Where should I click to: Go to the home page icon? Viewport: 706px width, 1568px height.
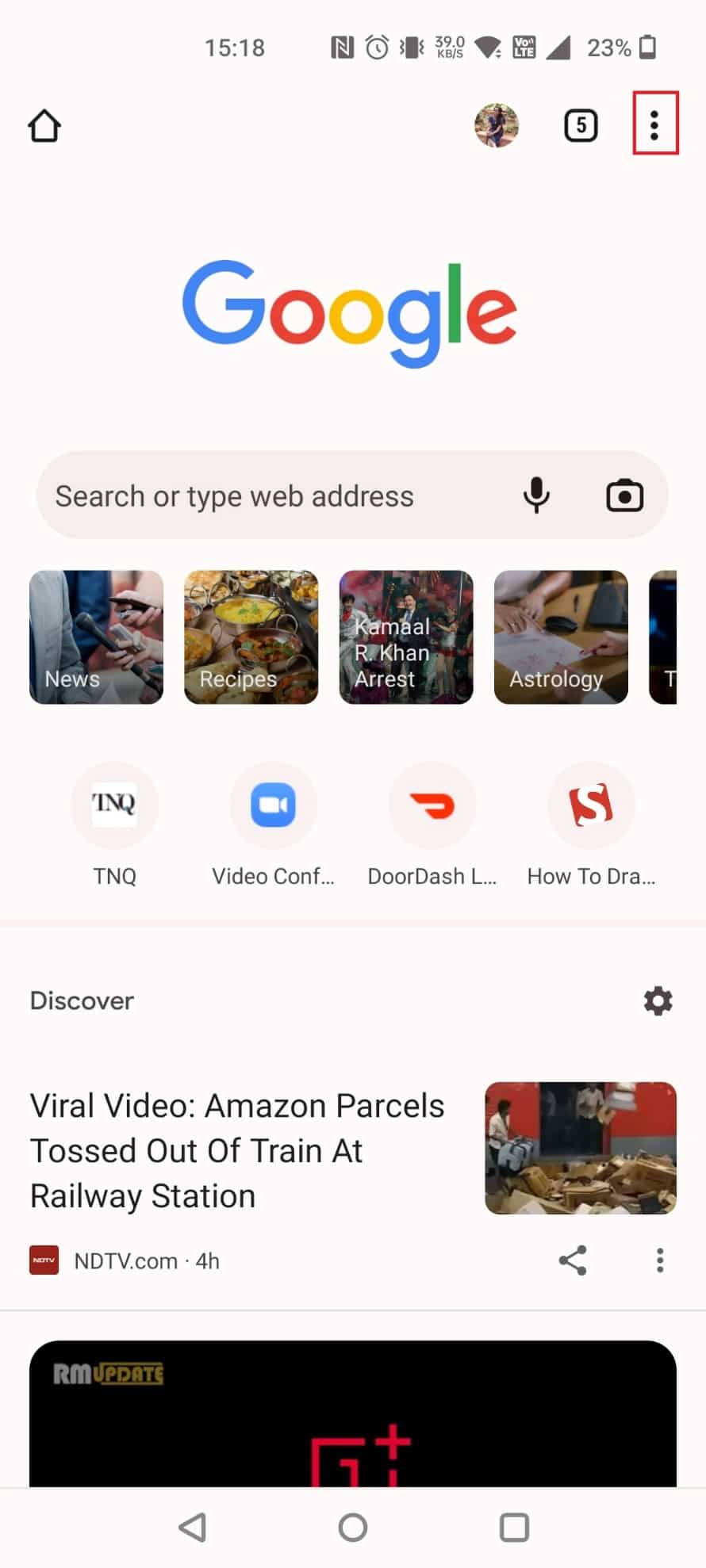tap(44, 125)
